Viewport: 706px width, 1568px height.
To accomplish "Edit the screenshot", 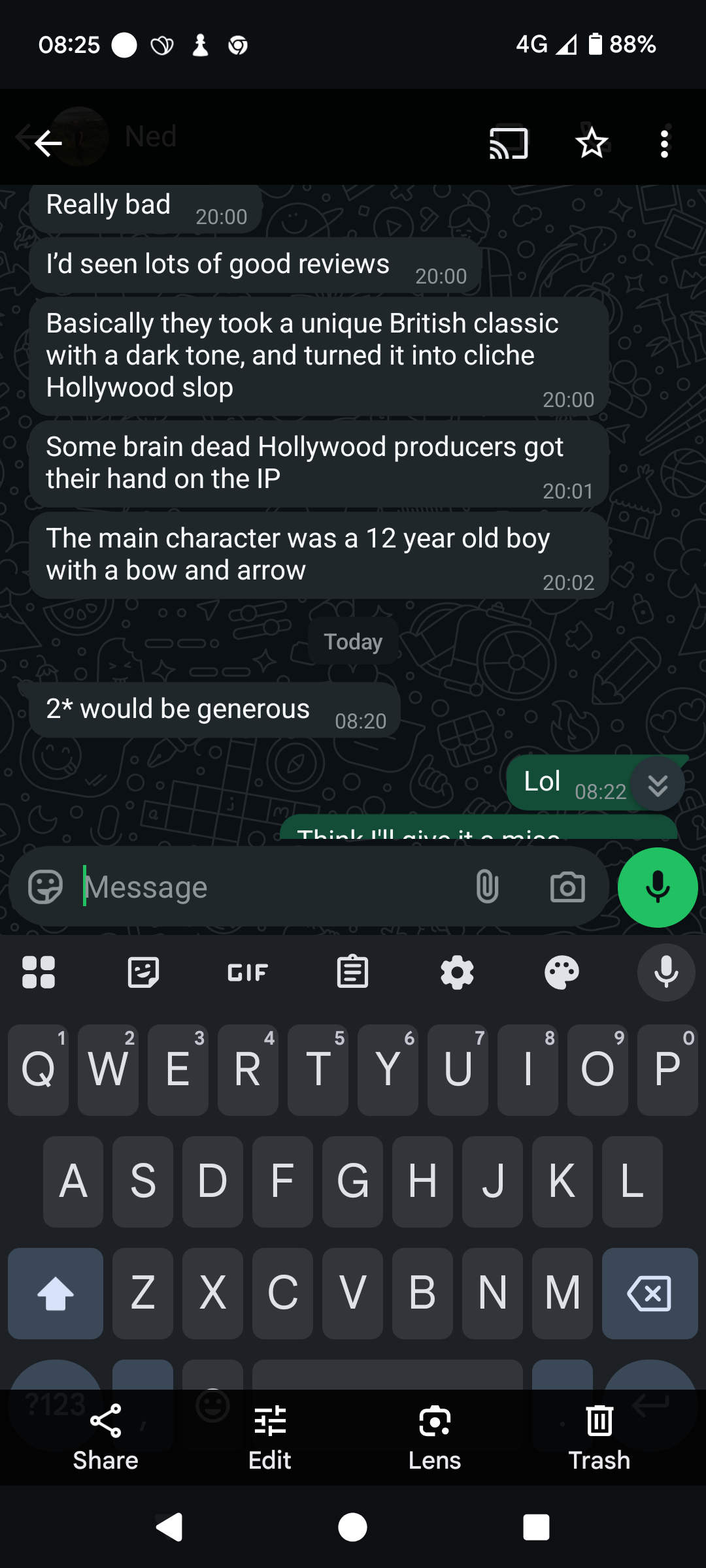I will coord(270,1438).
